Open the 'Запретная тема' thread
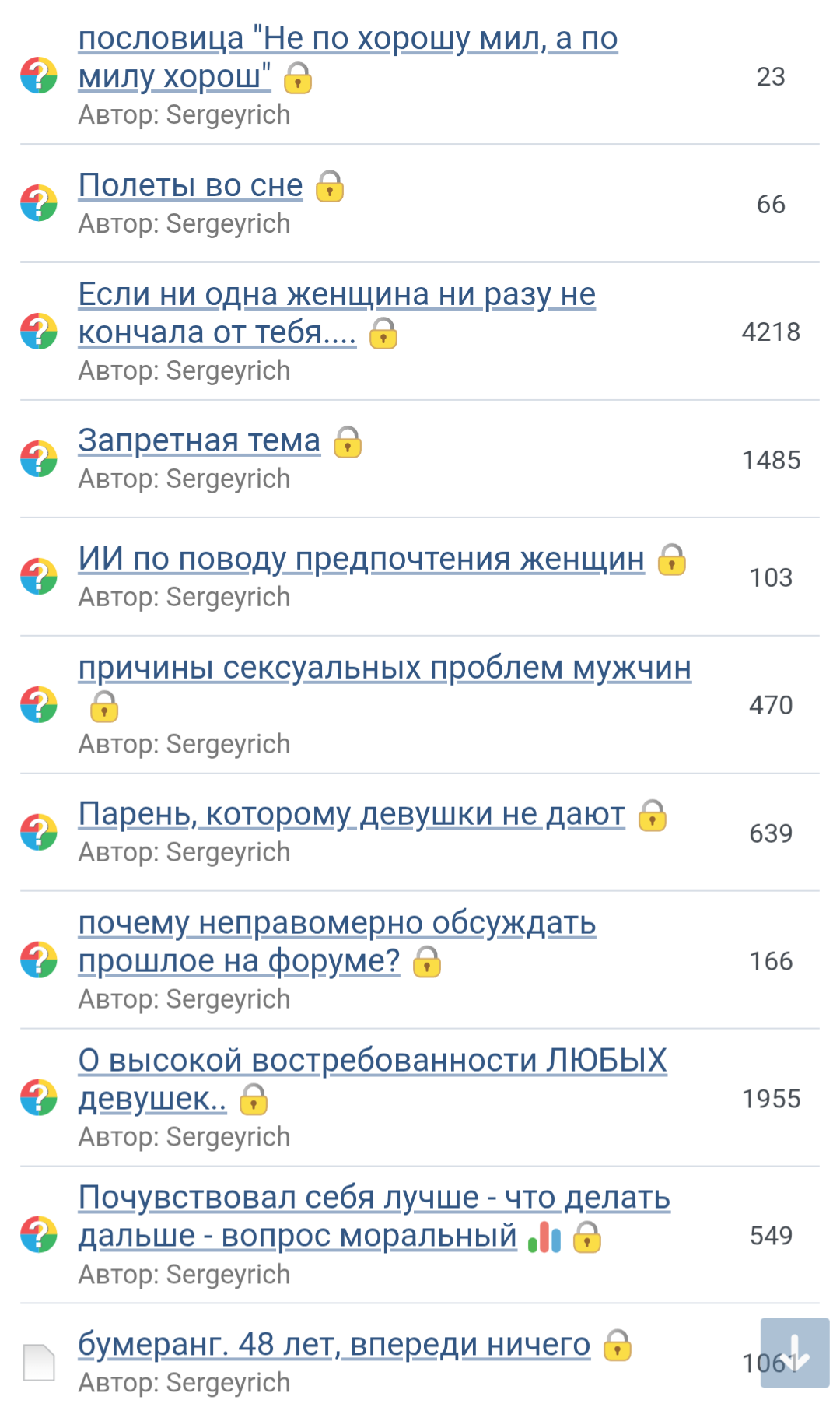Viewport: 840px width, 1407px height. pyautogui.click(x=199, y=441)
